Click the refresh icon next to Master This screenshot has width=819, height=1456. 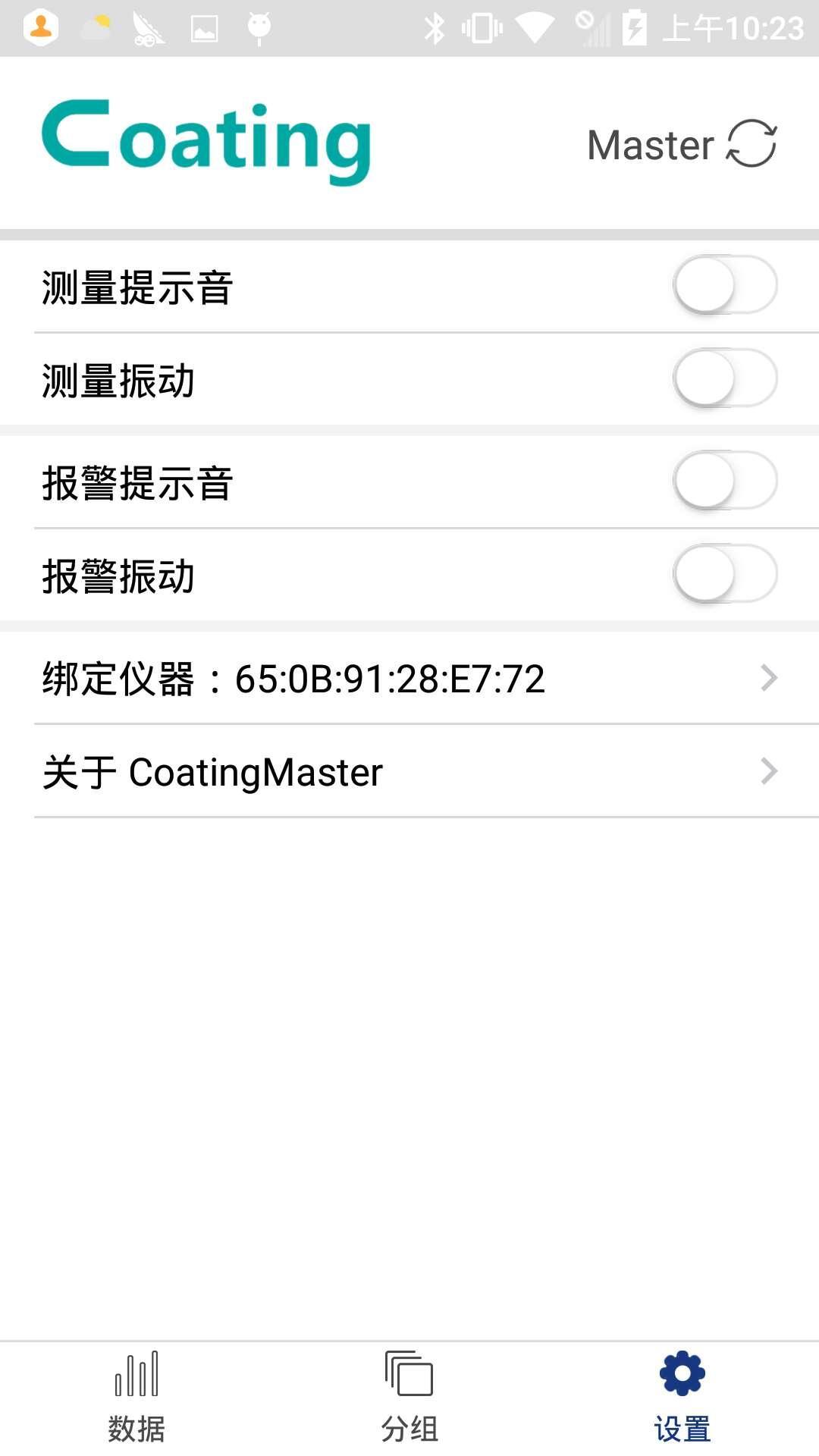point(752,144)
